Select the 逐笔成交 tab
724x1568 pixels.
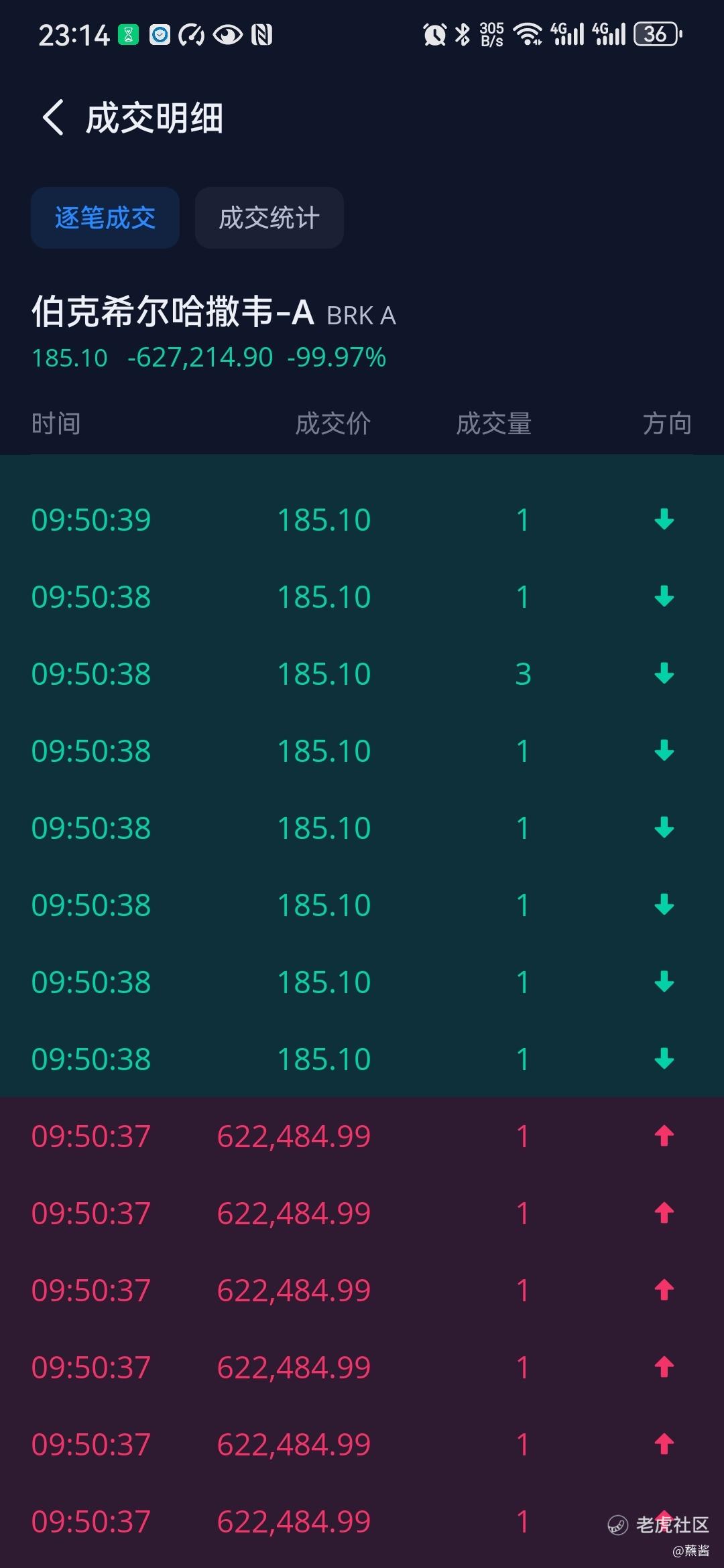point(105,218)
